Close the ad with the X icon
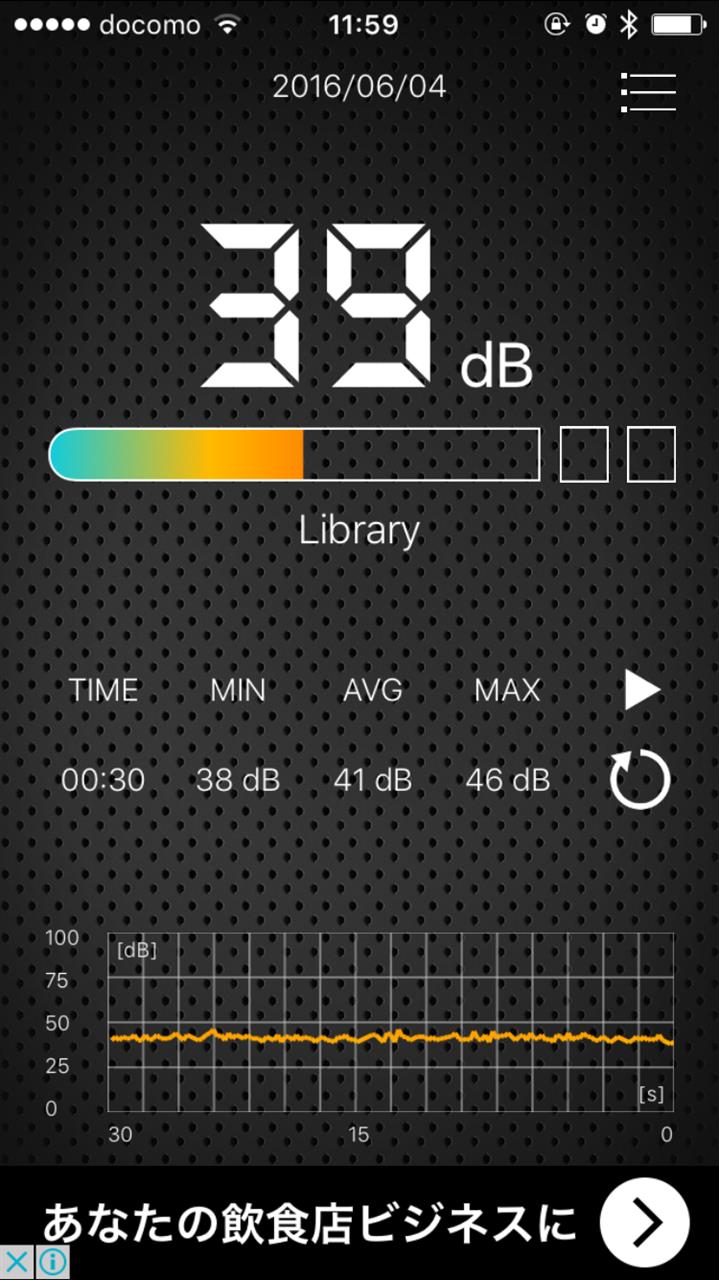Viewport: 719px width, 1280px height. (x=17, y=1262)
